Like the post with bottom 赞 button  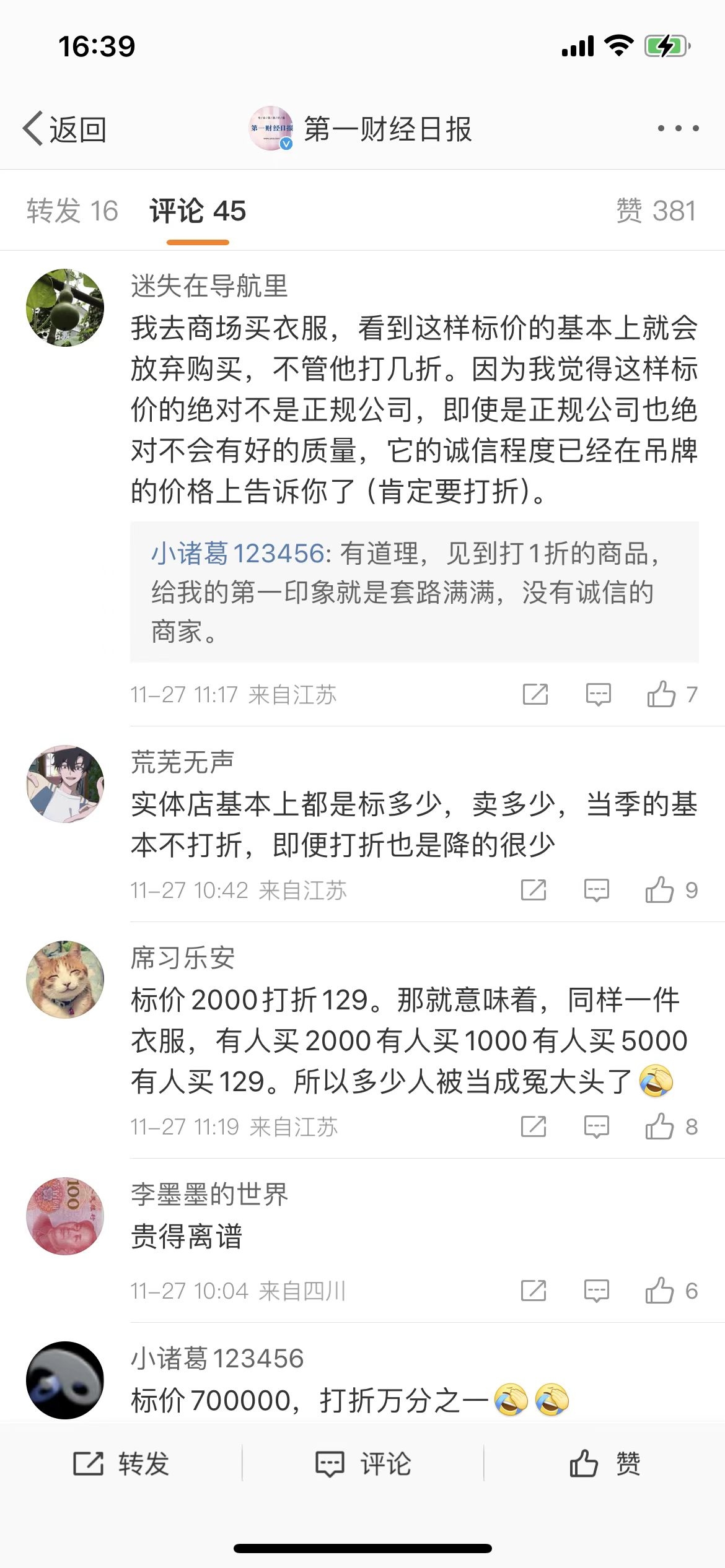coord(605,1464)
